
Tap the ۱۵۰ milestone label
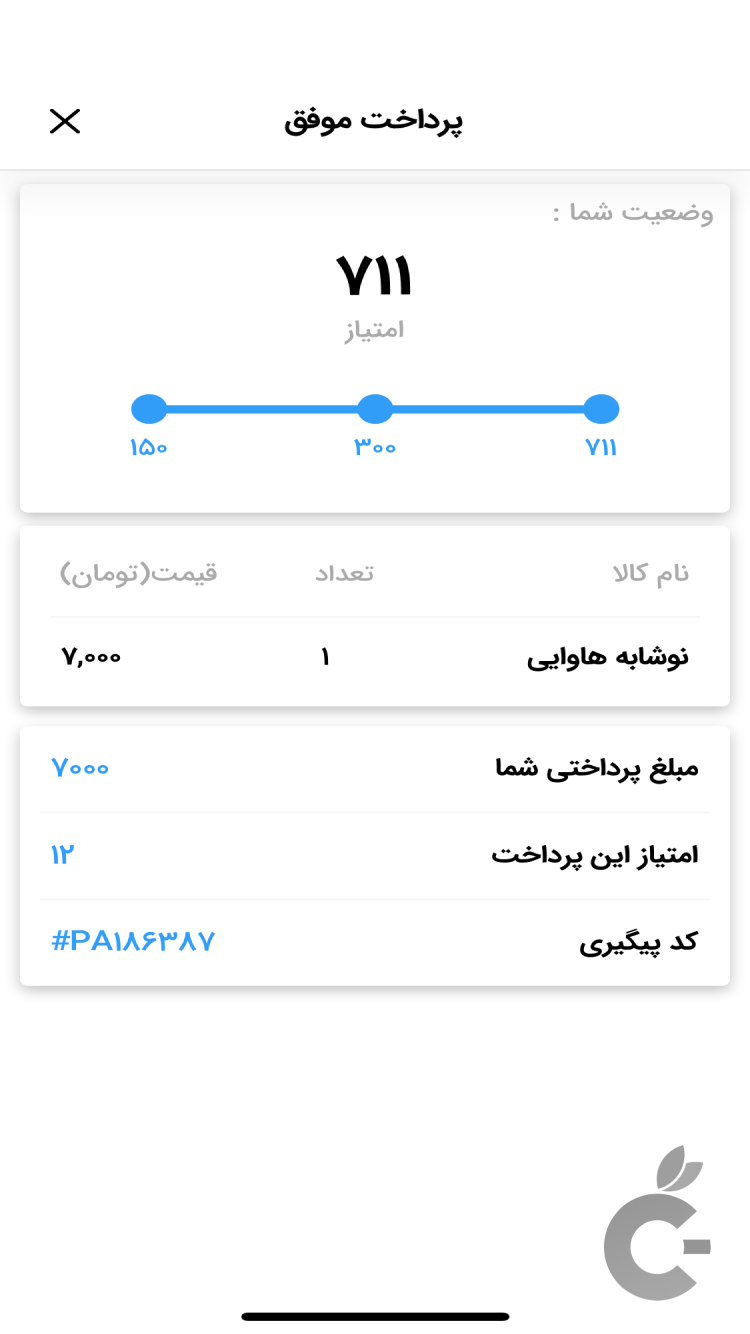pyautogui.click(x=149, y=449)
